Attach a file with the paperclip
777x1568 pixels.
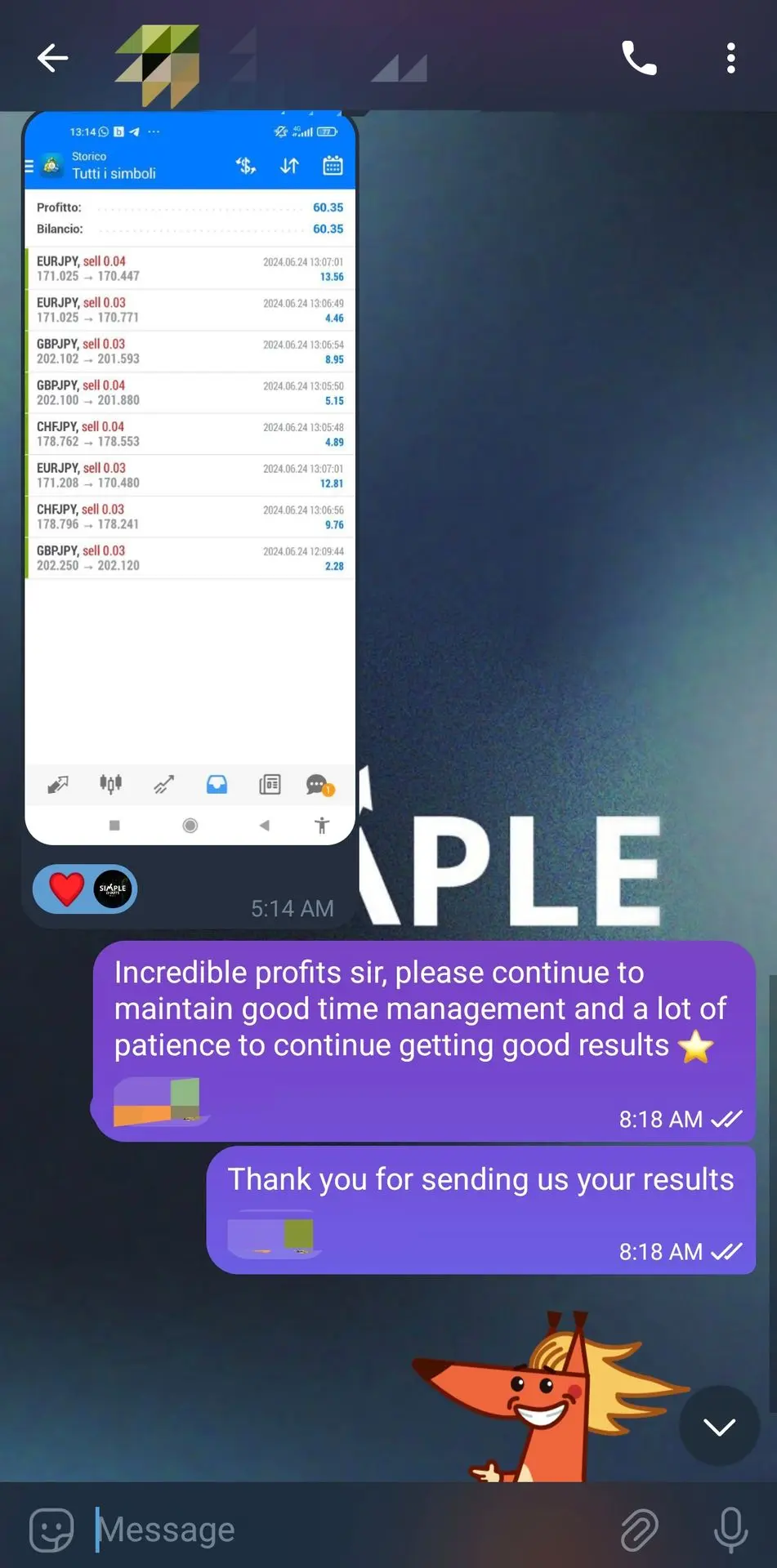coord(639,1529)
